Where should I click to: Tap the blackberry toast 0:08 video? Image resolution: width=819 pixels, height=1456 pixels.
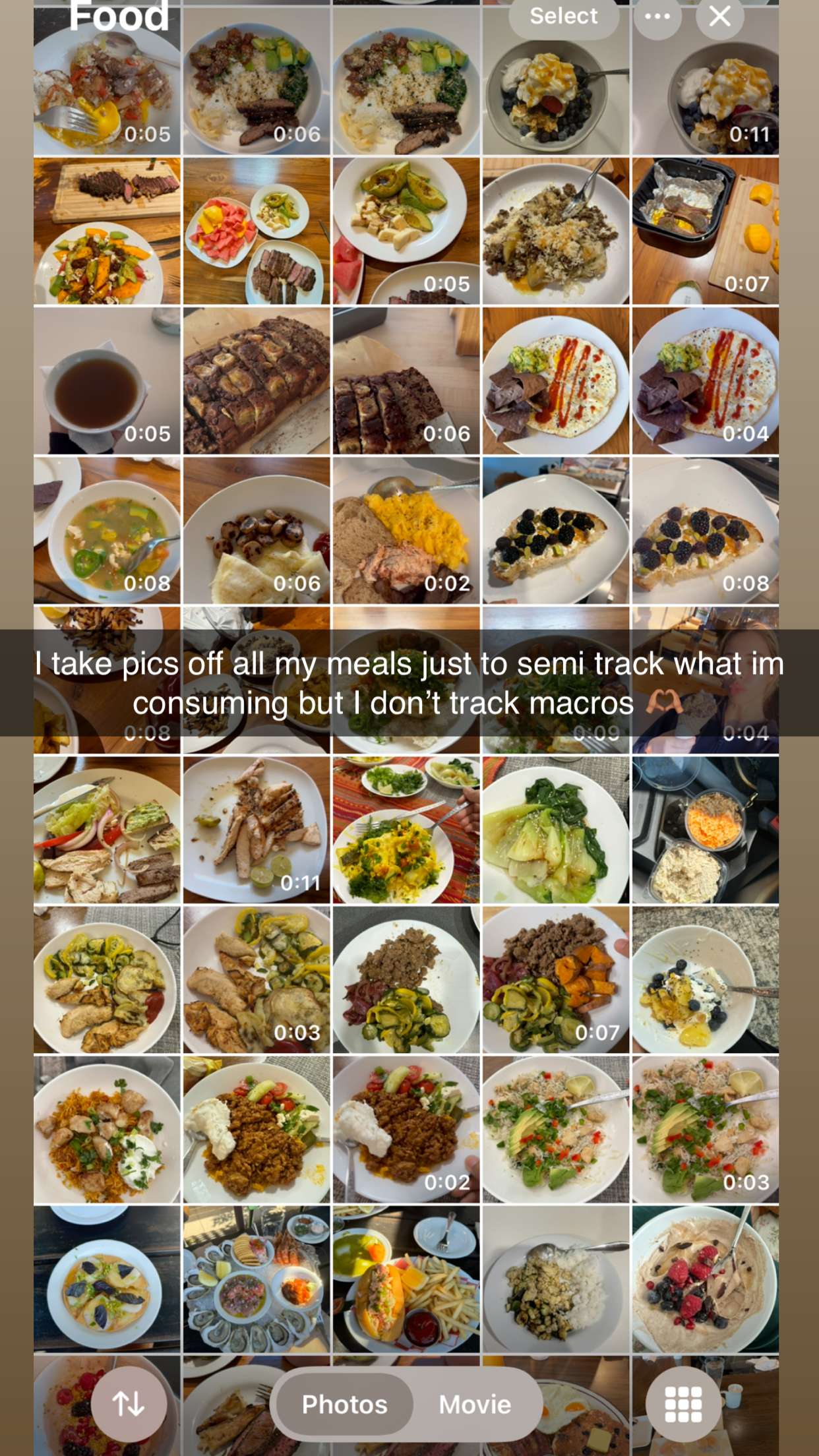click(x=704, y=528)
